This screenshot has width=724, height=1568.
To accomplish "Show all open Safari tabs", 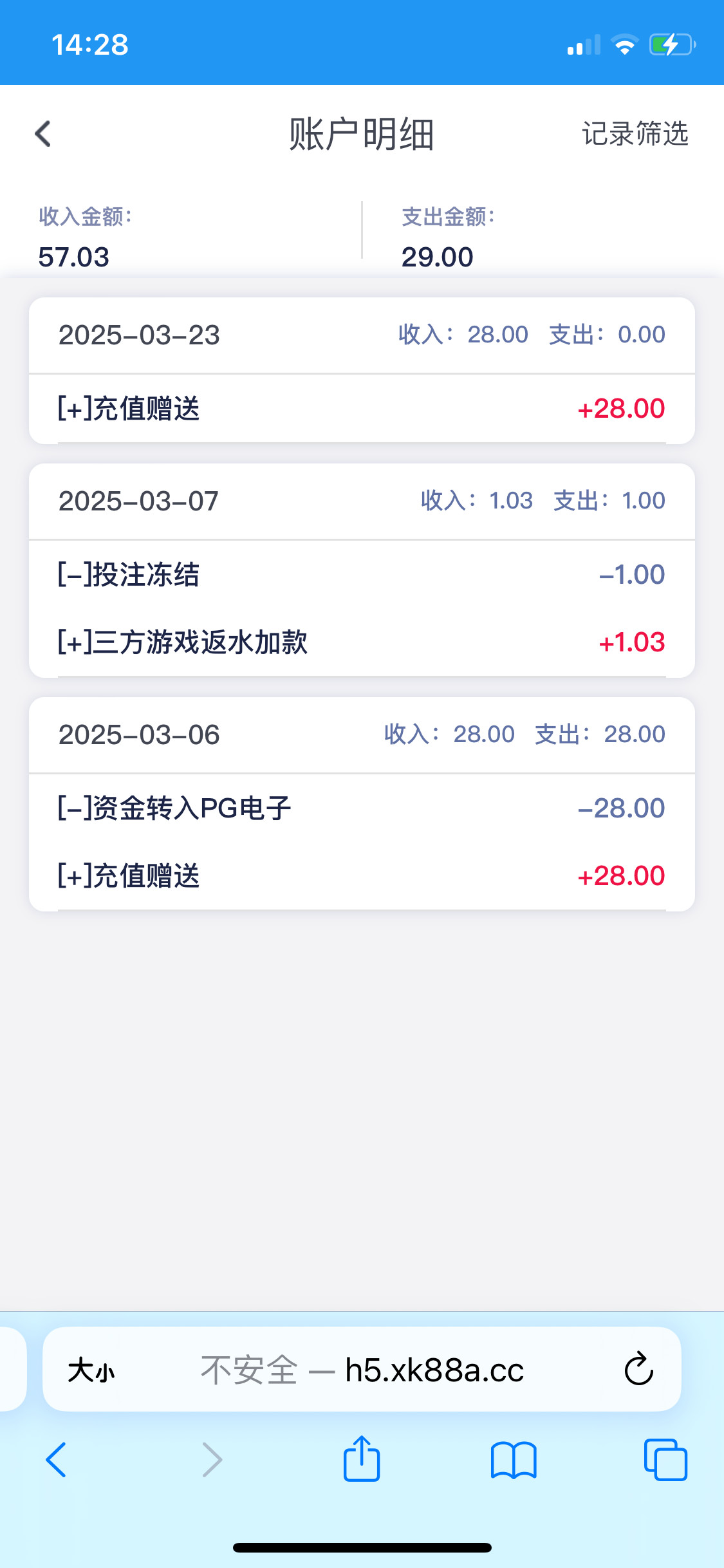I will click(x=665, y=1459).
